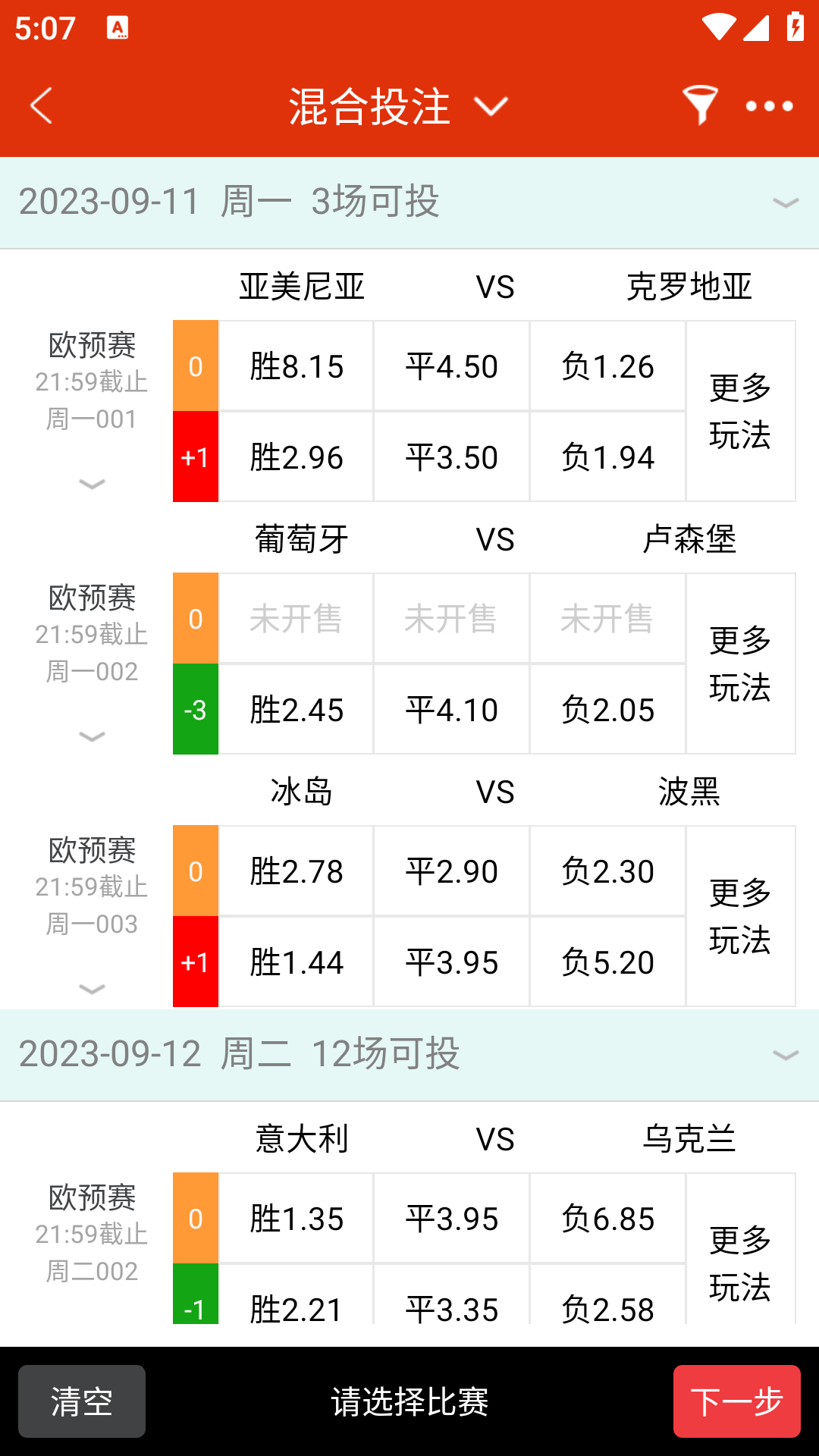819x1456 pixels.
Task: Collapse the 2023-09-11 周一 match section
Action: point(785,202)
